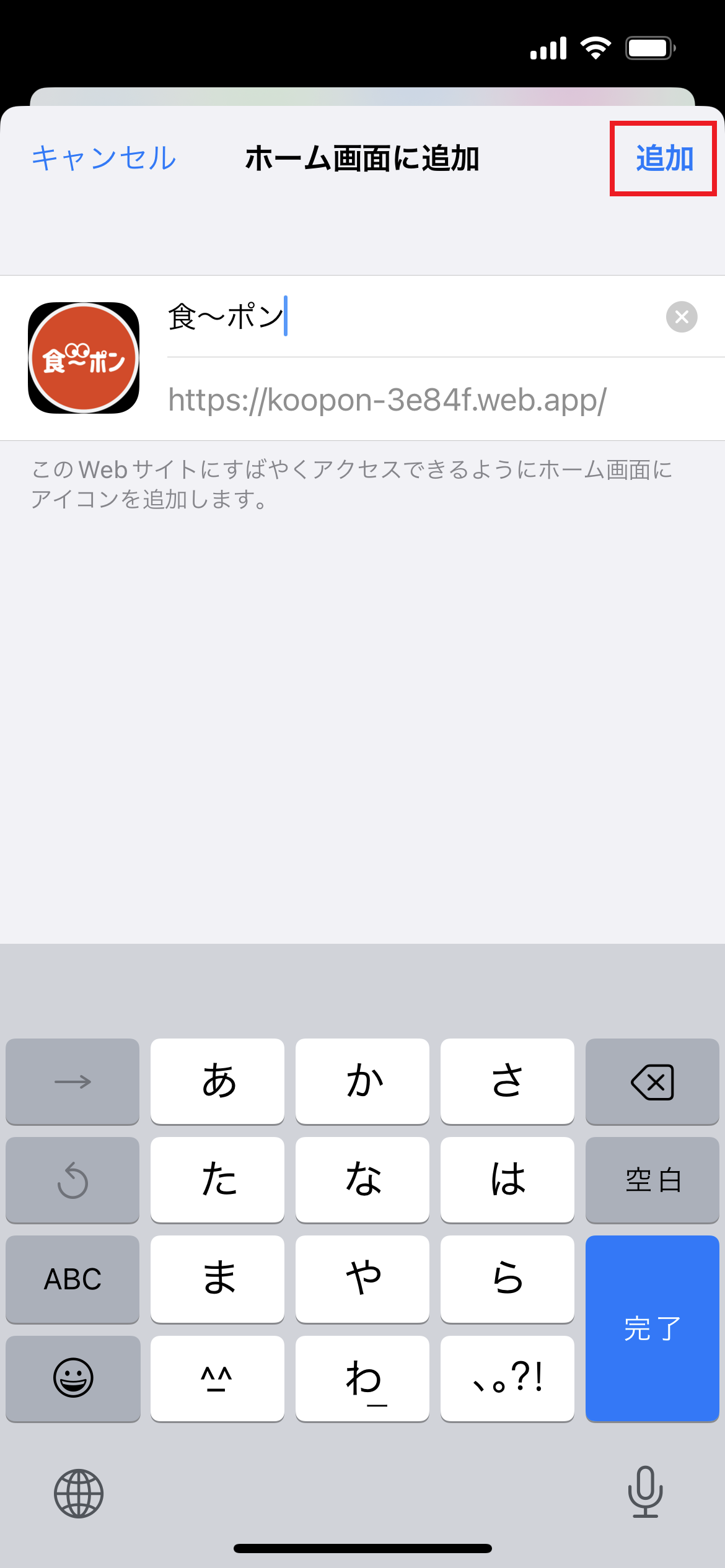Start dictation with the microphone
The image size is (725, 1568).
[x=645, y=1492]
